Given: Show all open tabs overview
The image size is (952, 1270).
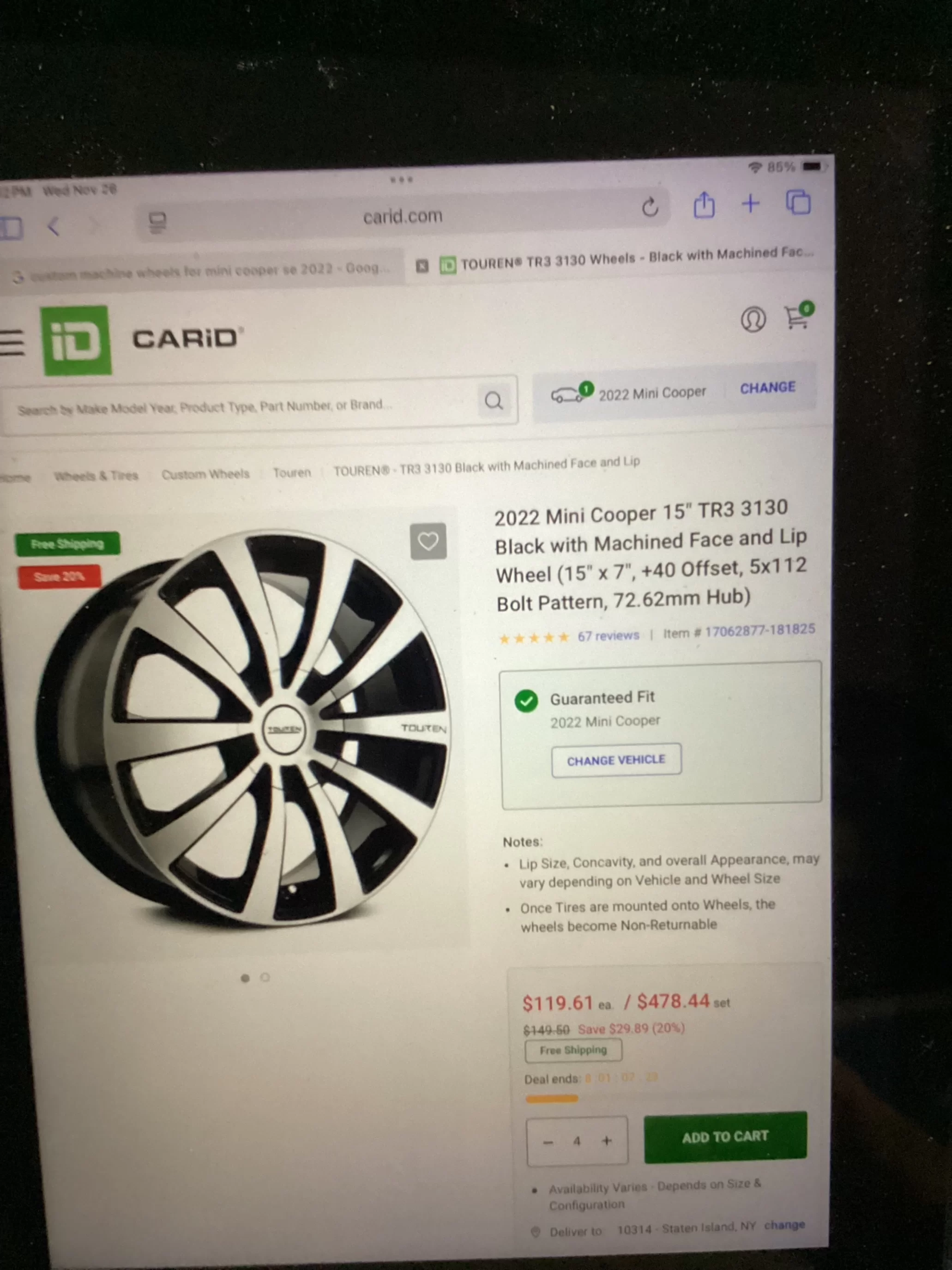Looking at the screenshot, I should (798, 202).
